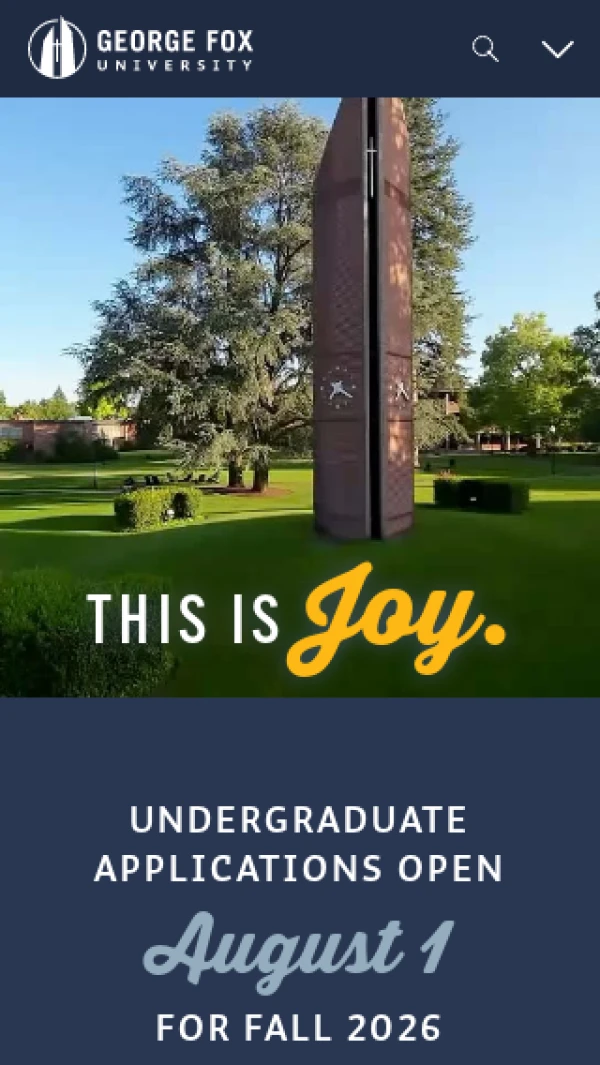Open the search magnifier icon

coord(485,49)
